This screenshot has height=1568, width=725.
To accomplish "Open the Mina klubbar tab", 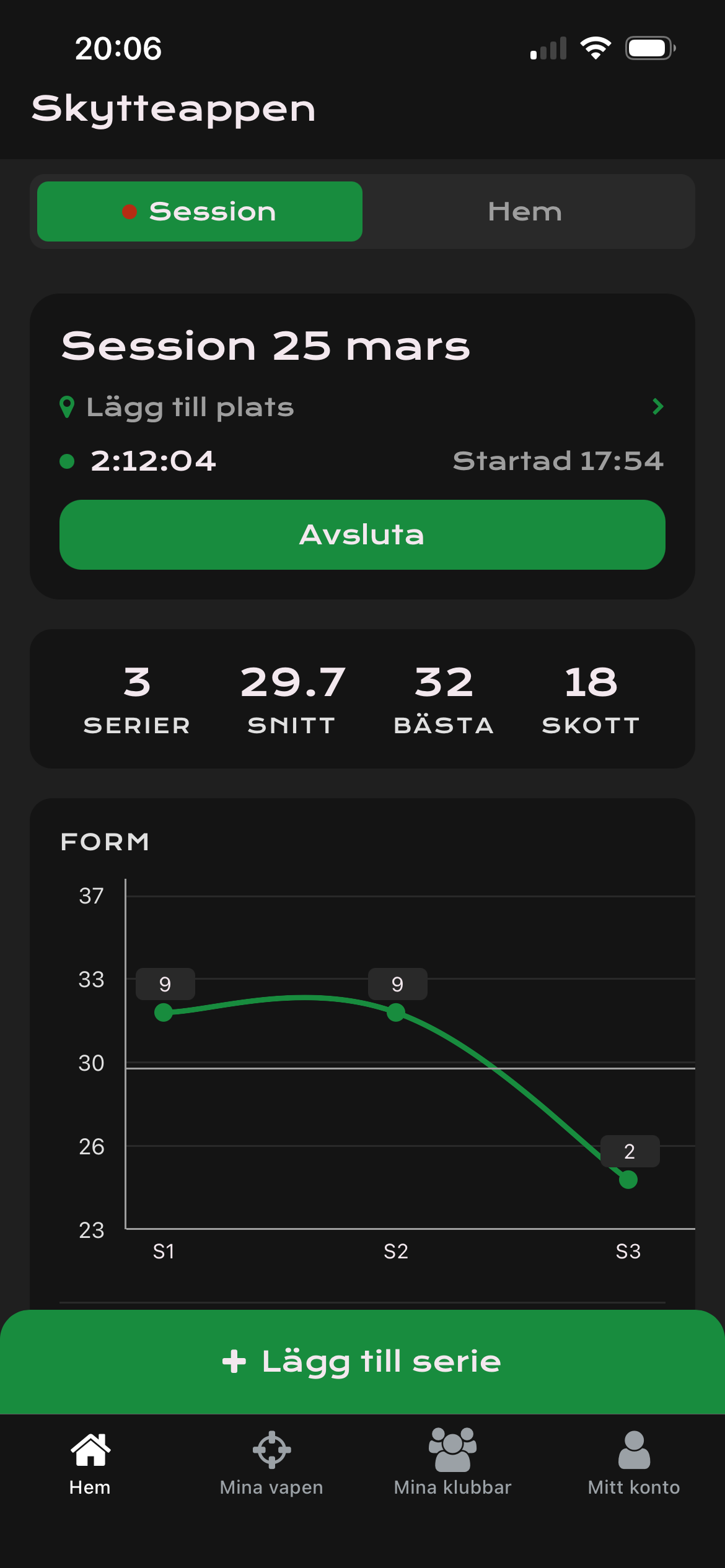I will click(x=452, y=1461).
